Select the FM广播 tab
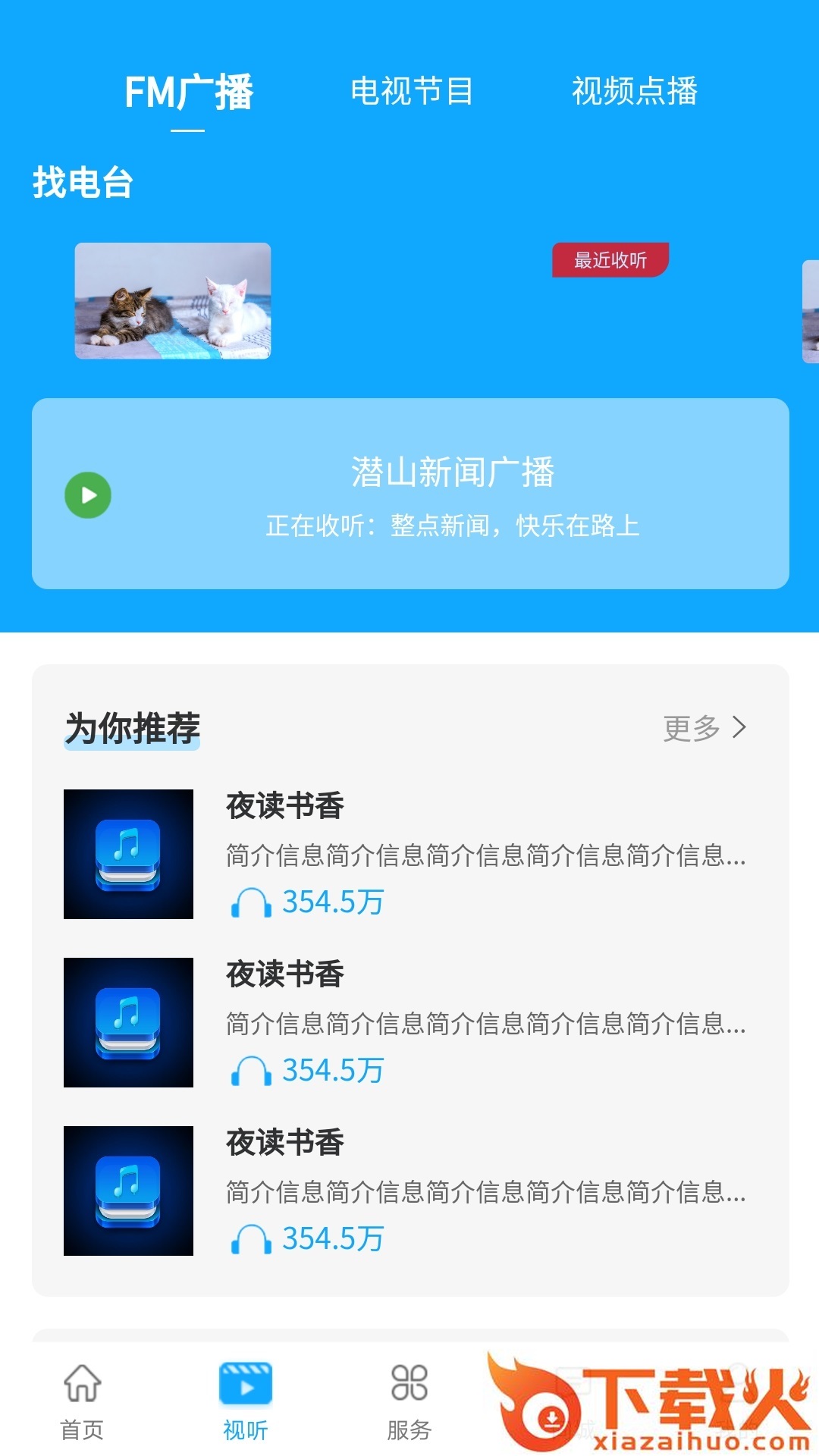 tap(188, 93)
